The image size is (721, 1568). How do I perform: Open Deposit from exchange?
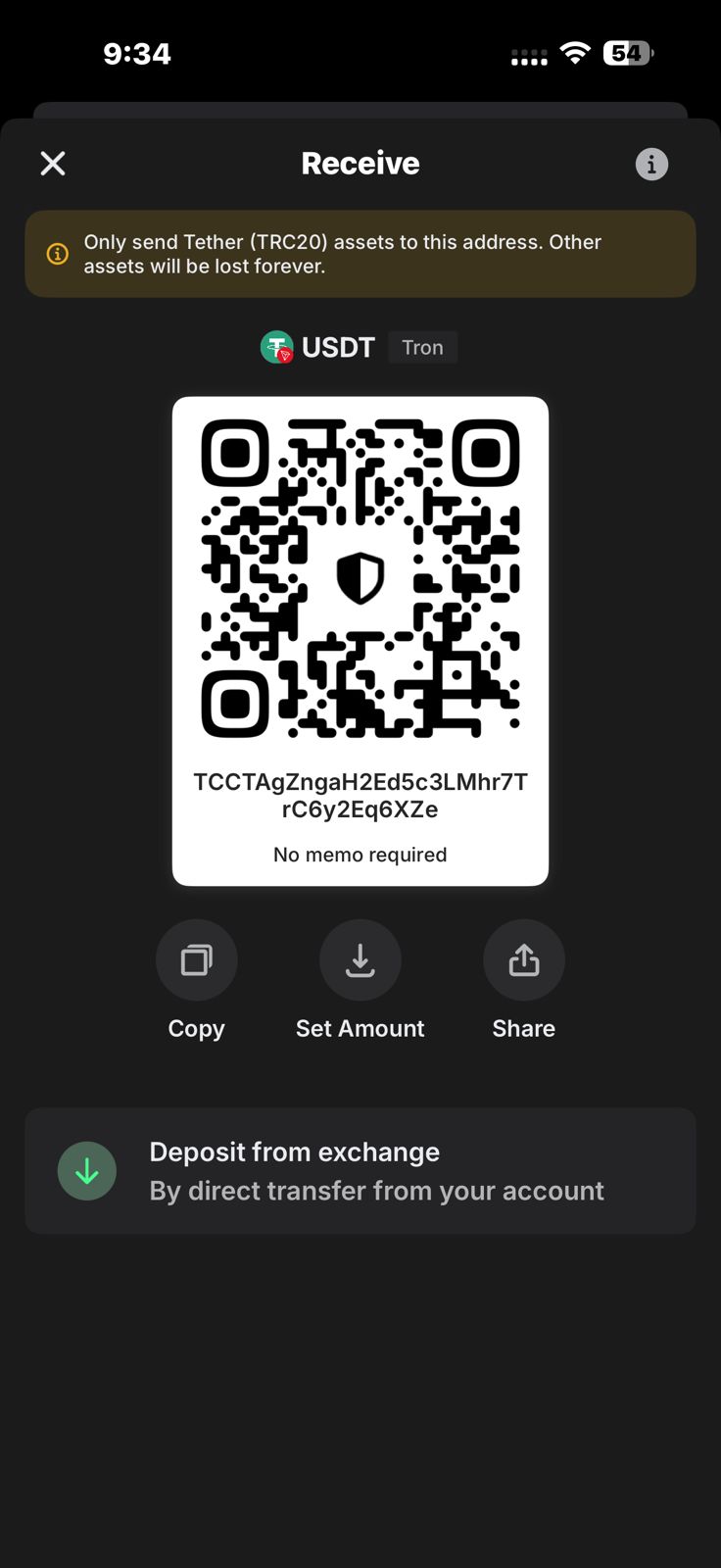coord(360,1170)
